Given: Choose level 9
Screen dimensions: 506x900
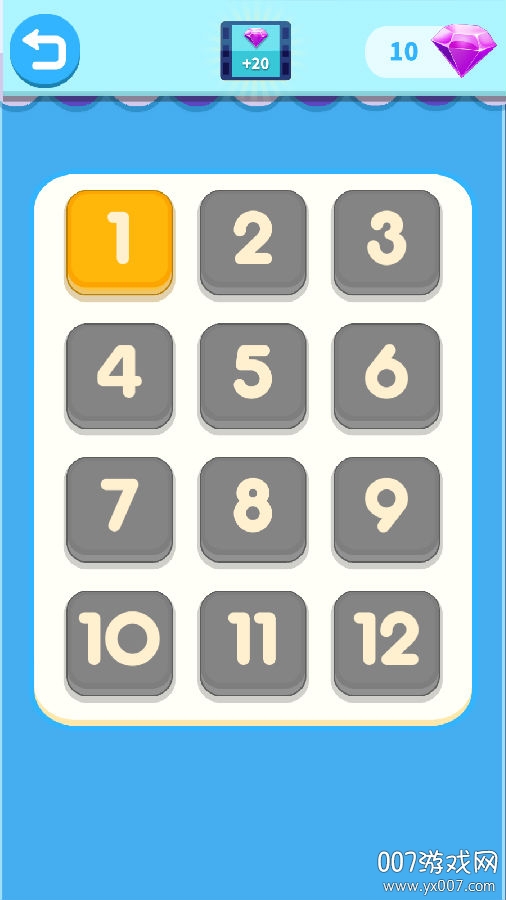Looking at the screenshot, I should click(387, 510).
